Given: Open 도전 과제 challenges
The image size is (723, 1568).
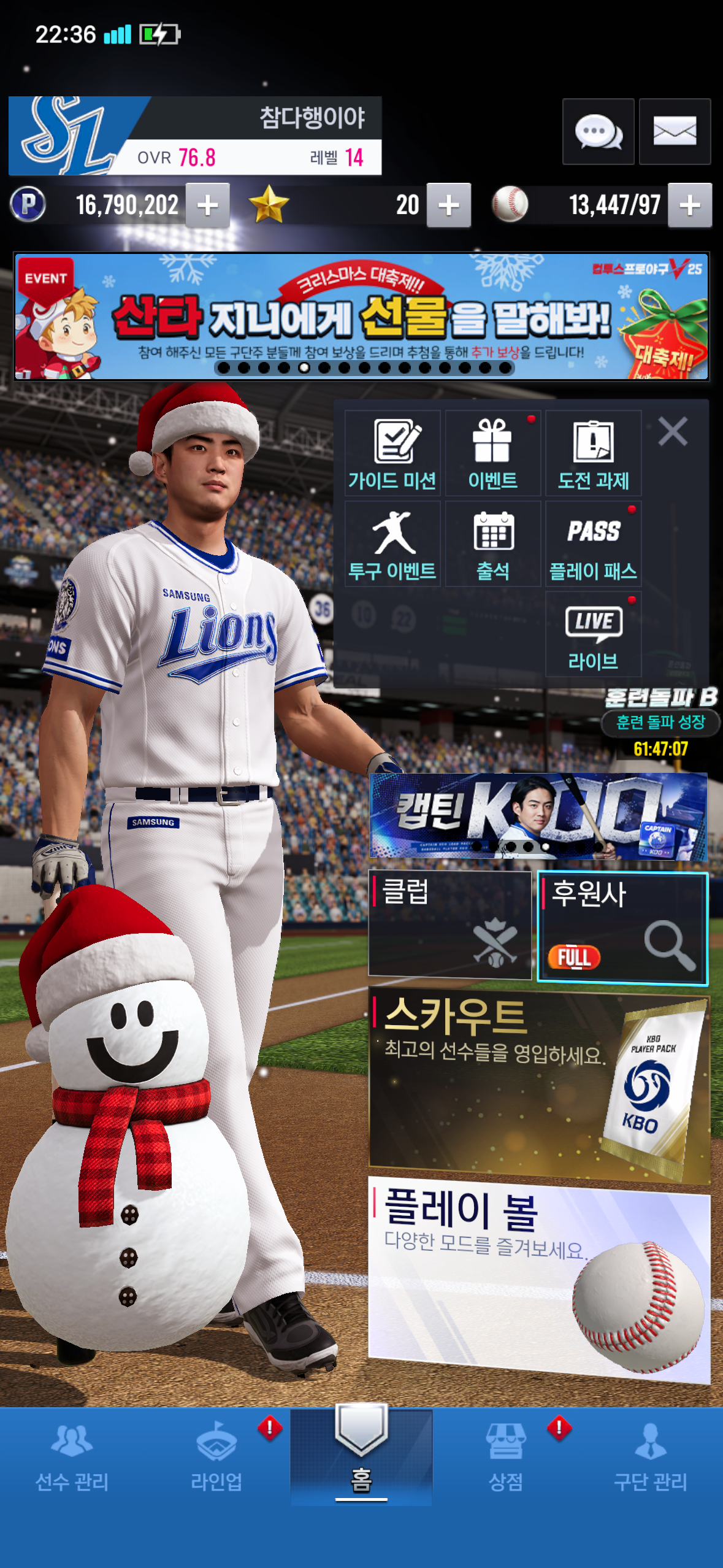Looking at the screenshot, I should (593, 453).
